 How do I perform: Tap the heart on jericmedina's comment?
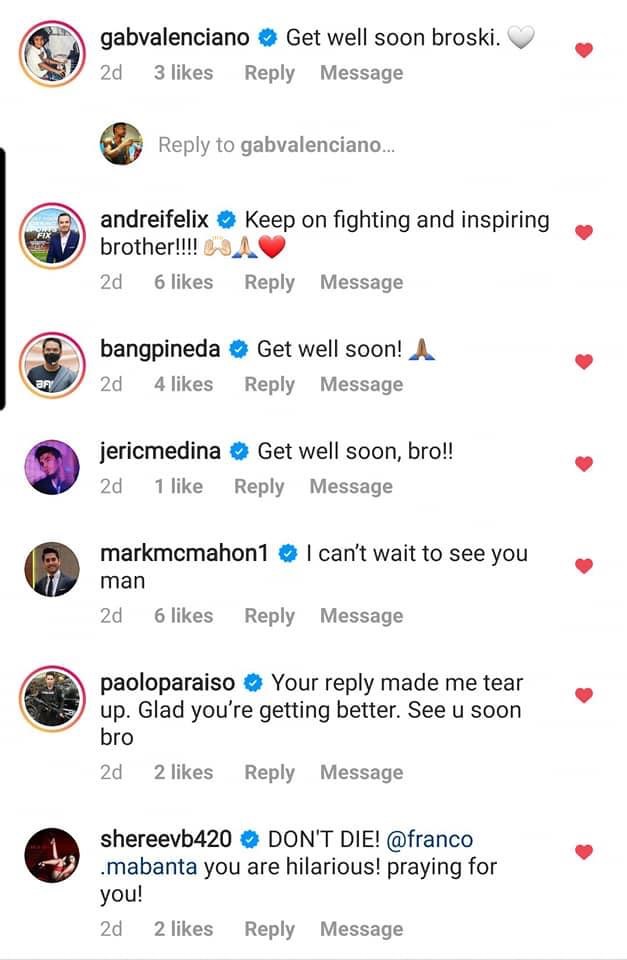(584, 463)
